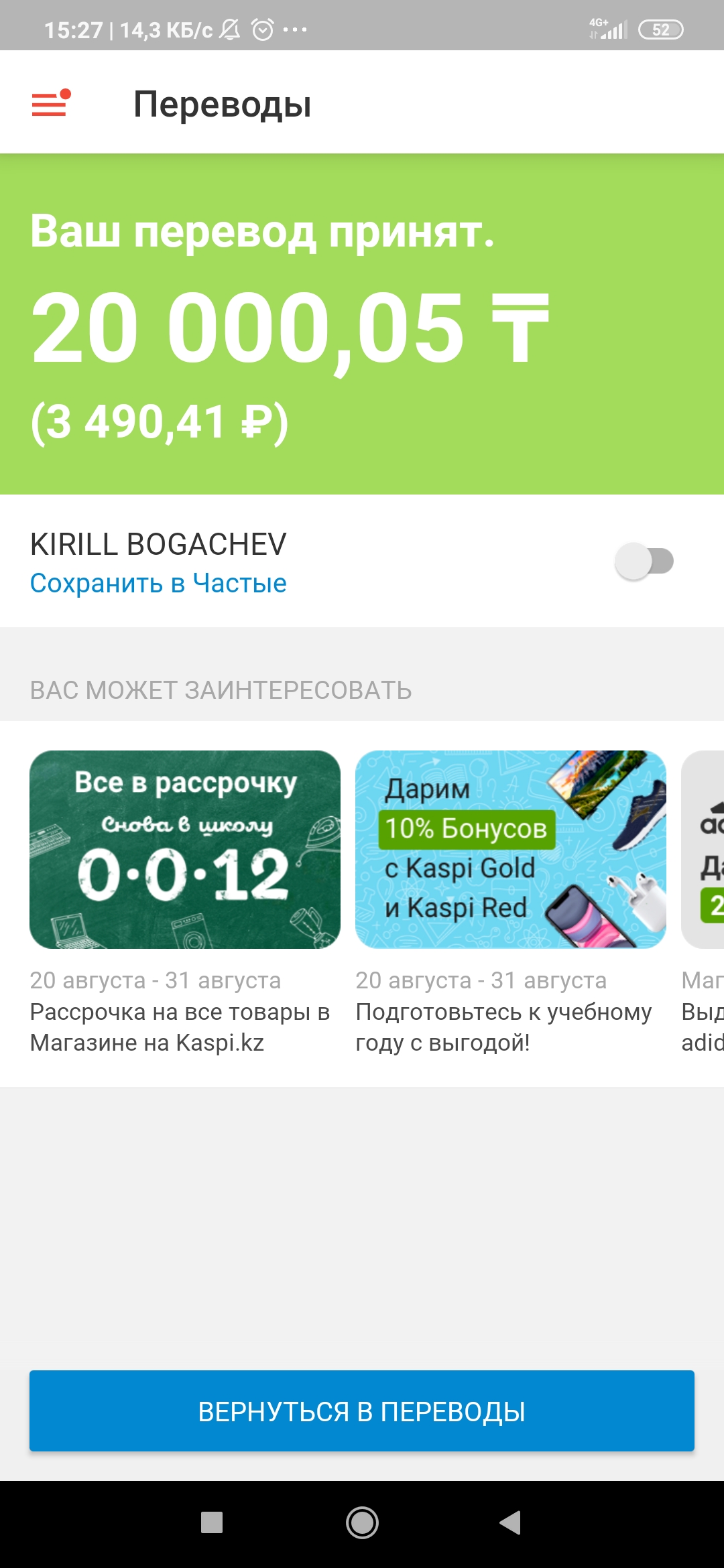
Task: Enable the Сохранить в Частые switch
Action: coord(644,562)
